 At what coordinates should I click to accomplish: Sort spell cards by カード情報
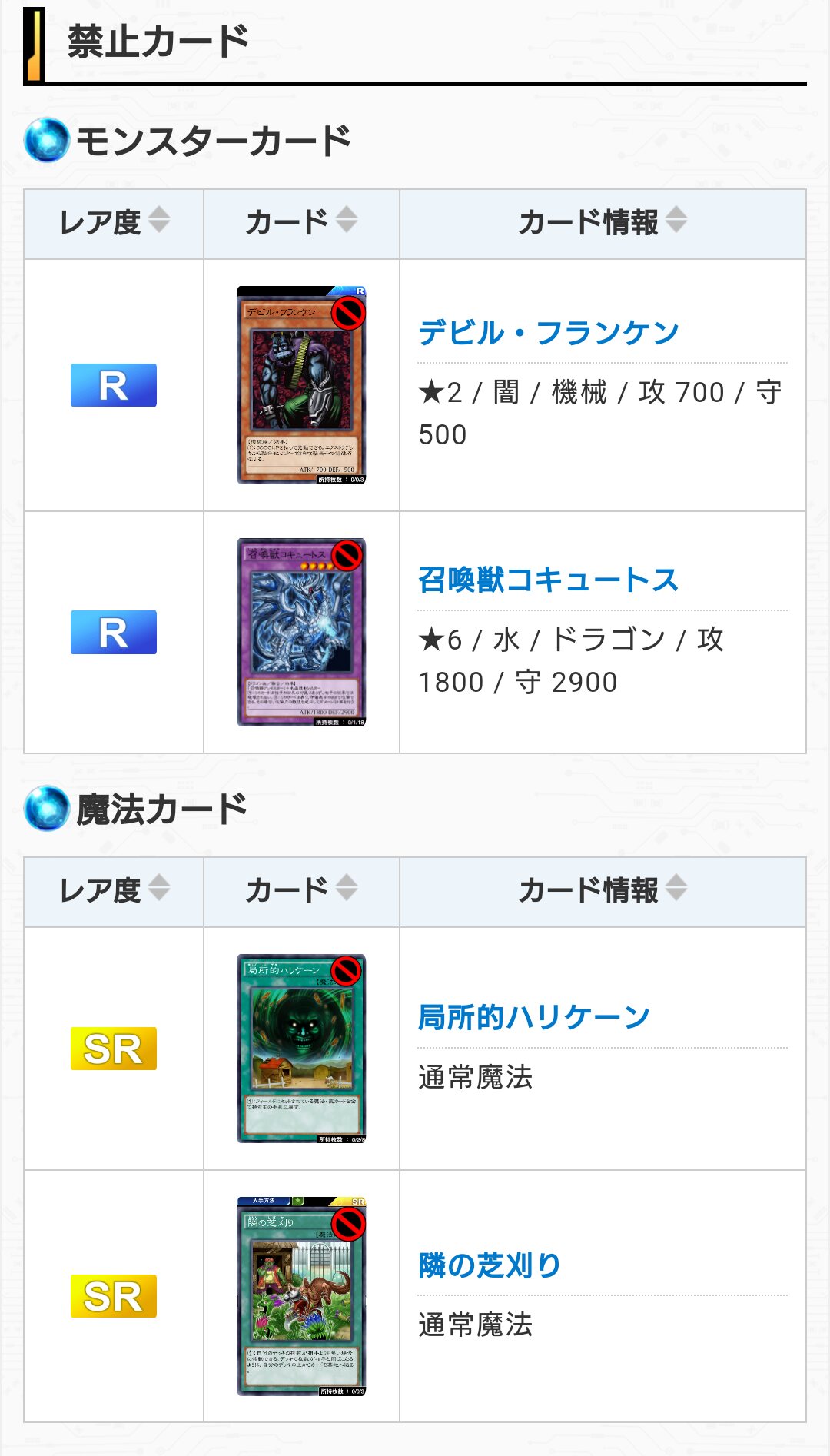(x=603, y=891)
